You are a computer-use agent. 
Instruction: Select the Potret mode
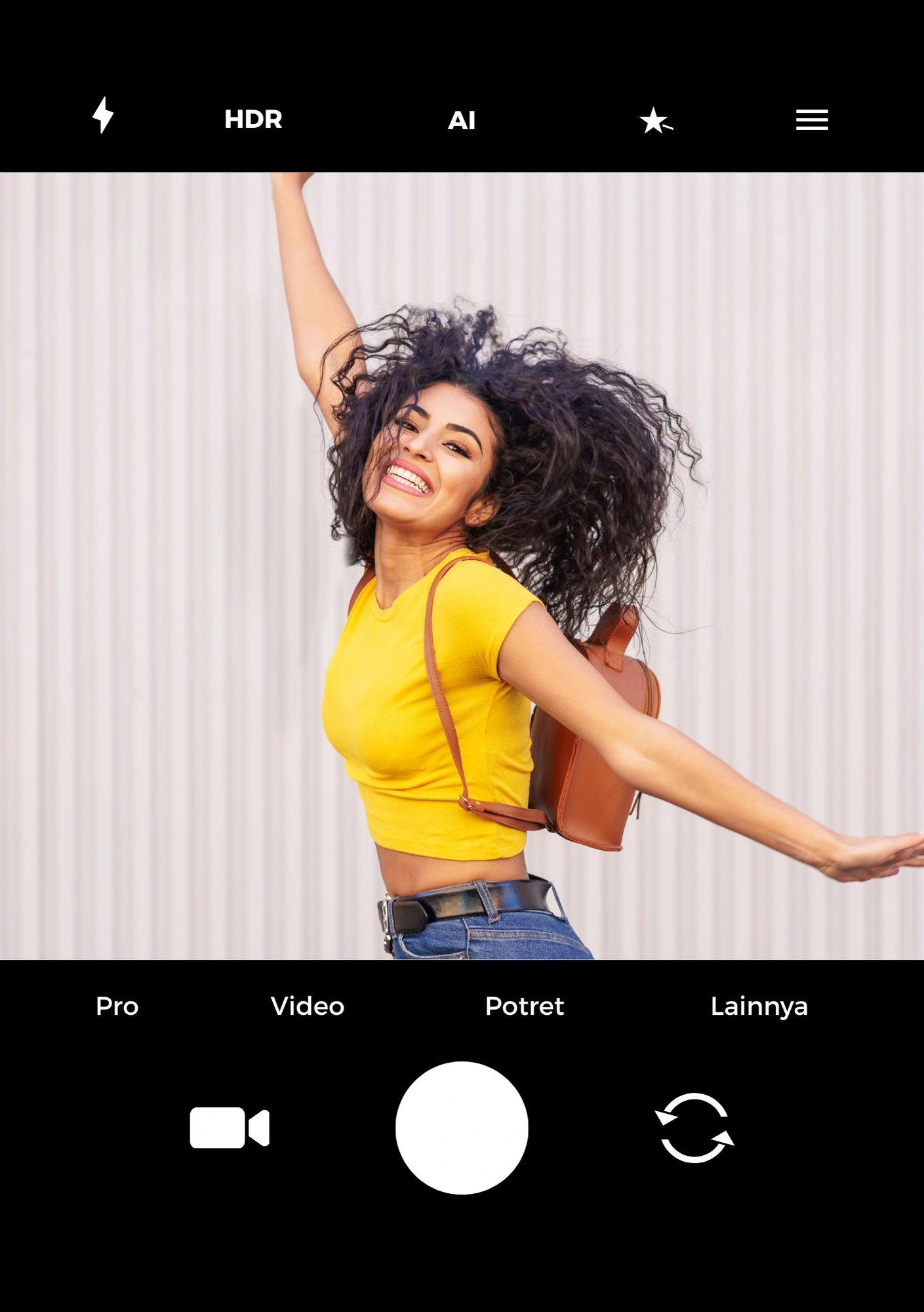(x=525, y=1006)
